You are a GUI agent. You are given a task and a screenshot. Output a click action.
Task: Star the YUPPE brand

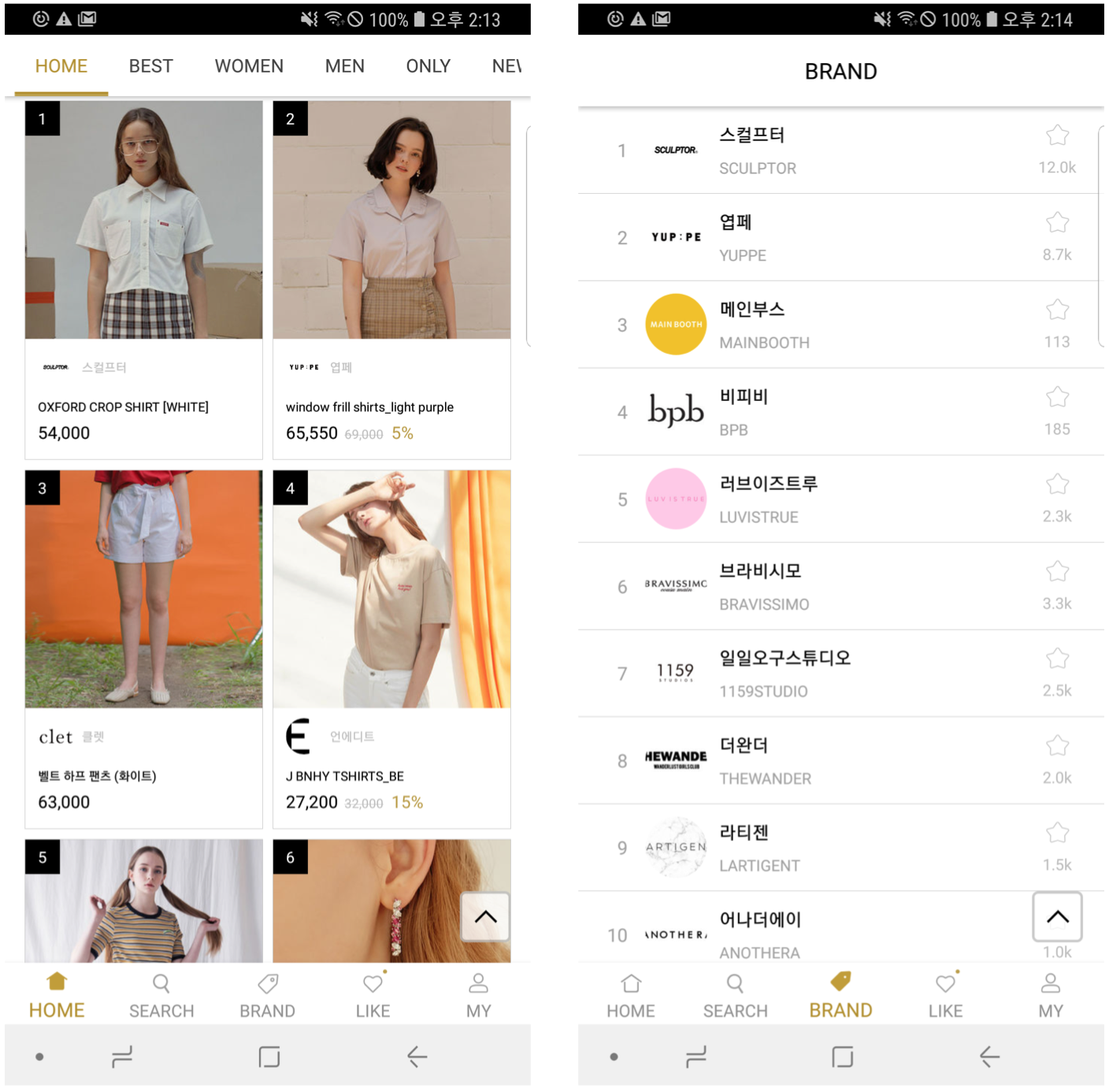1057,223
